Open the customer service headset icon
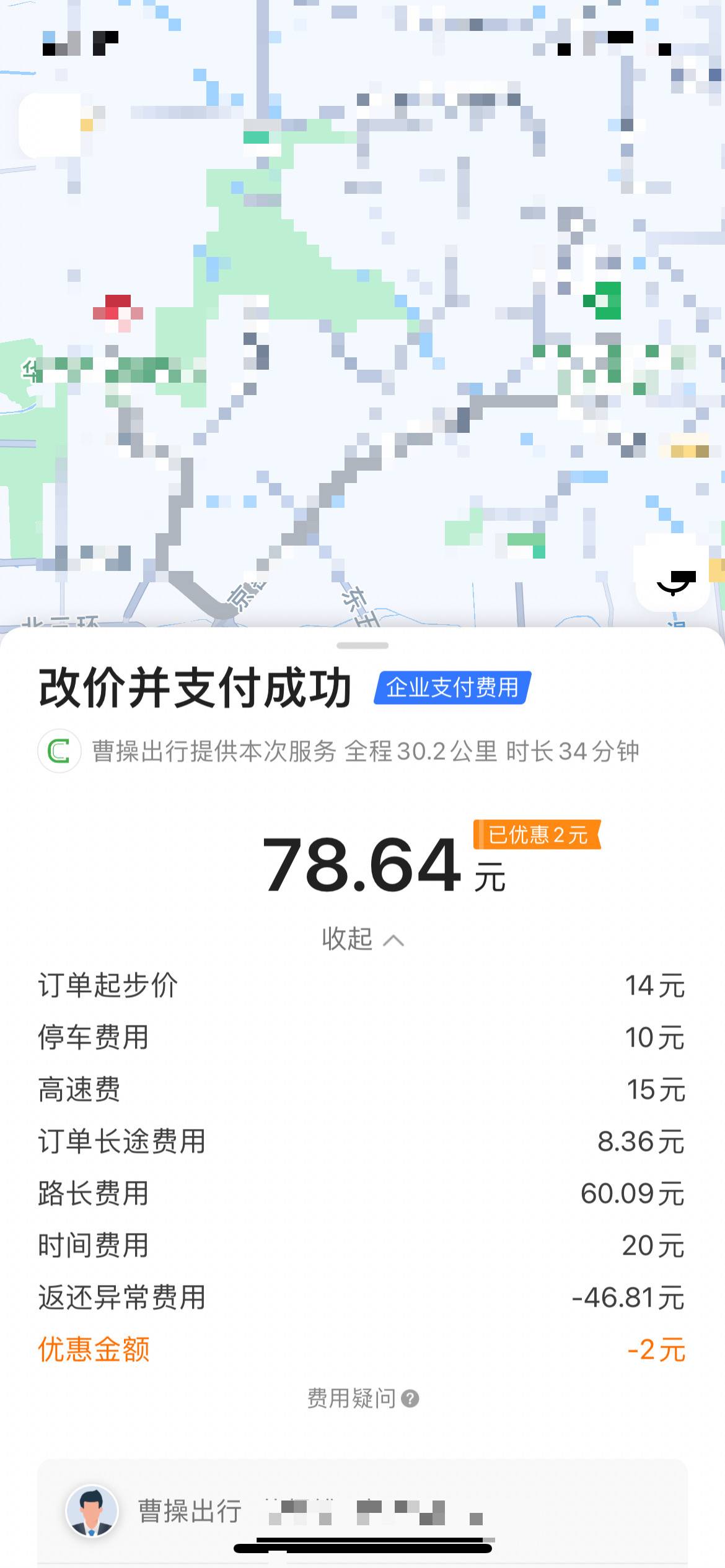Viewport: 725px width, 1568px height. pos(673,581)
